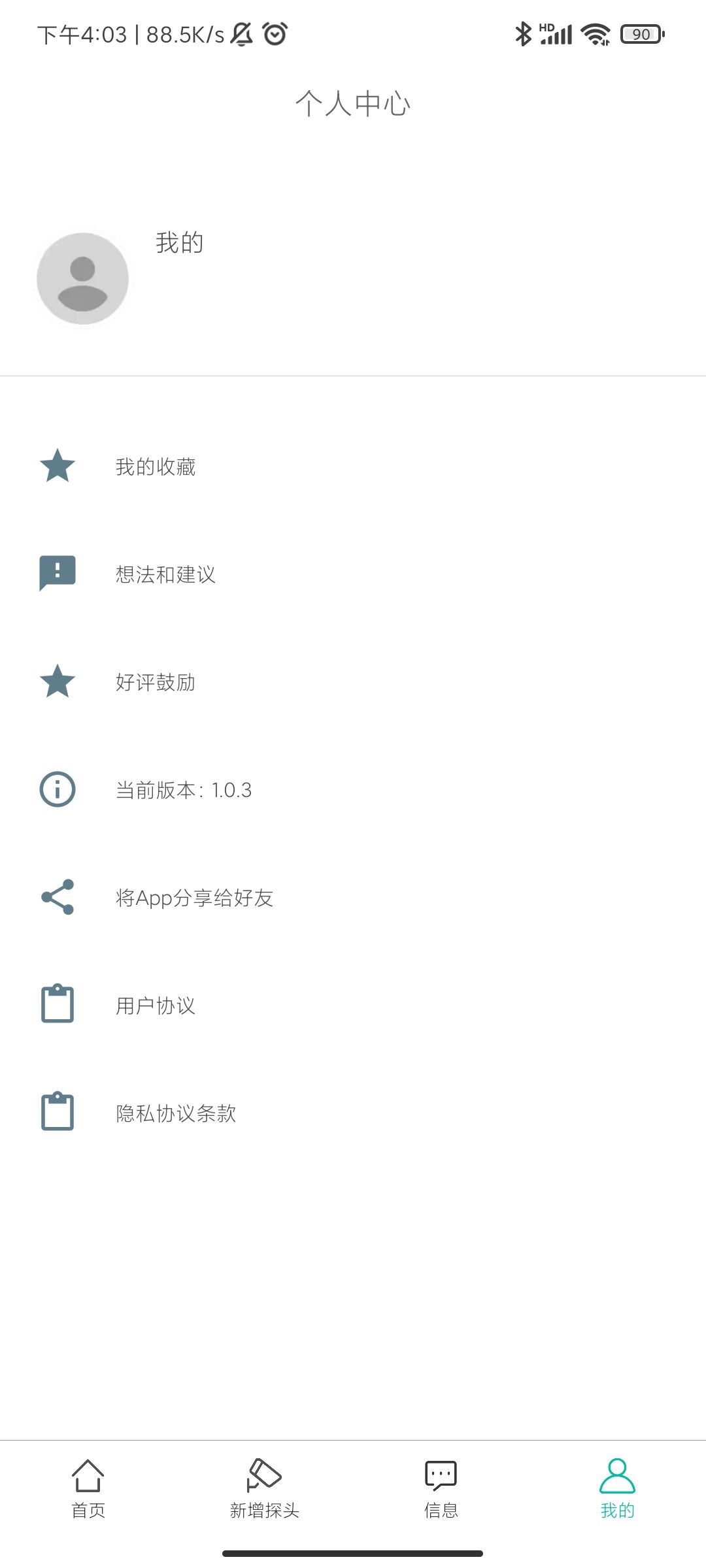Click the clipboard icon beside 隐私协议条款
Image resolution: width=706 pixels, height=1568 pixels.
tap(58, 1113)
